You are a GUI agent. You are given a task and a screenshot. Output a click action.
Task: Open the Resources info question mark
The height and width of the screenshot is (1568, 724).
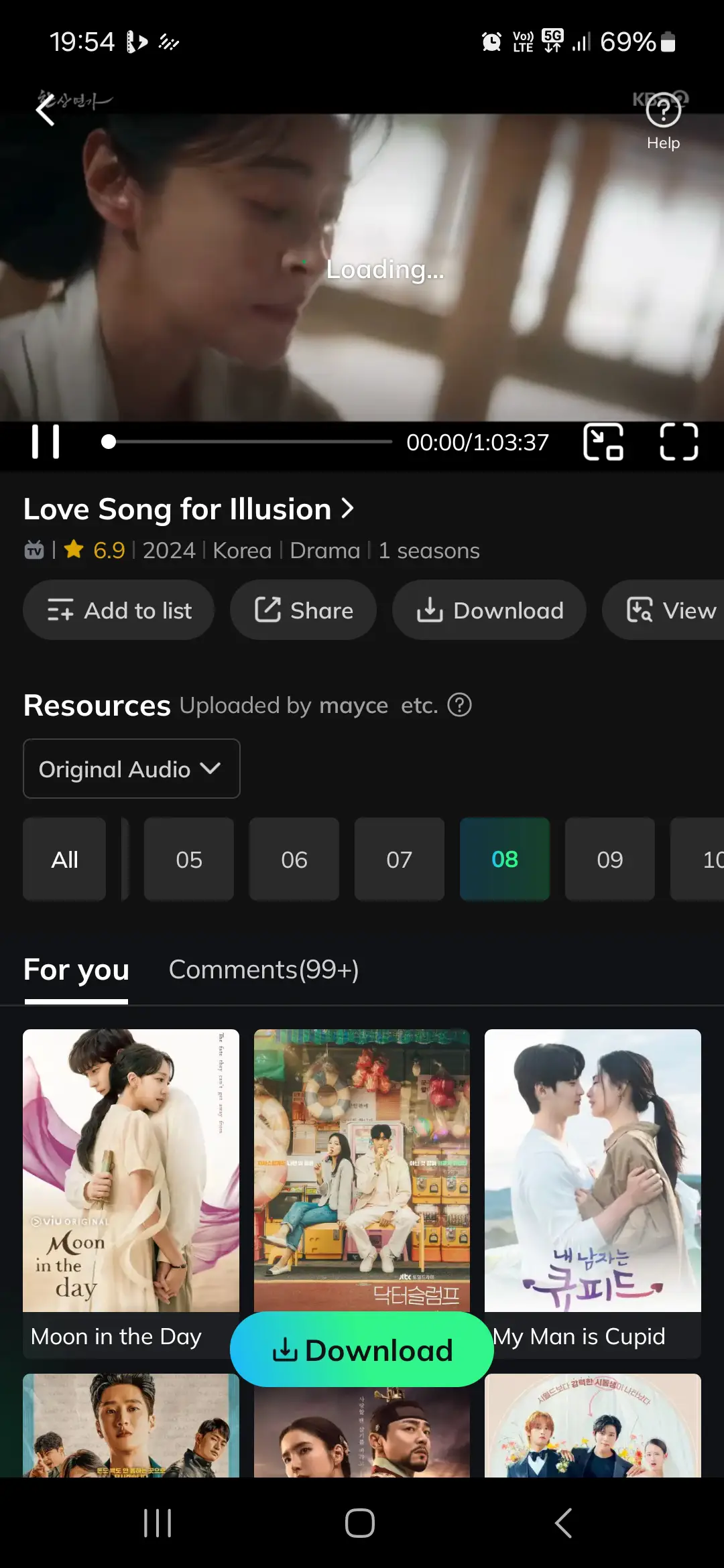[459, 705]
